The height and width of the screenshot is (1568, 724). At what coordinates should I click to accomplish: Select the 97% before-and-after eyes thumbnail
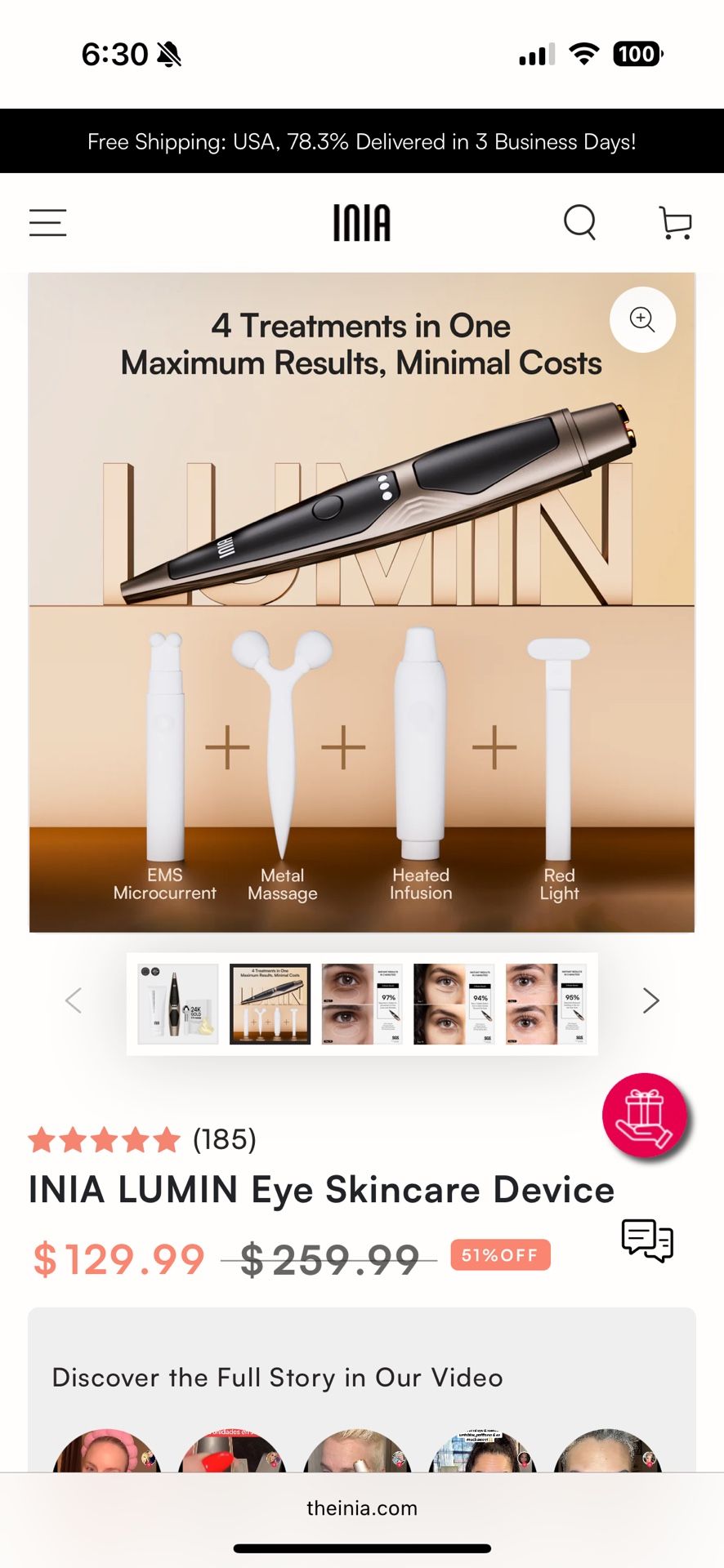tap(361, 1003)
